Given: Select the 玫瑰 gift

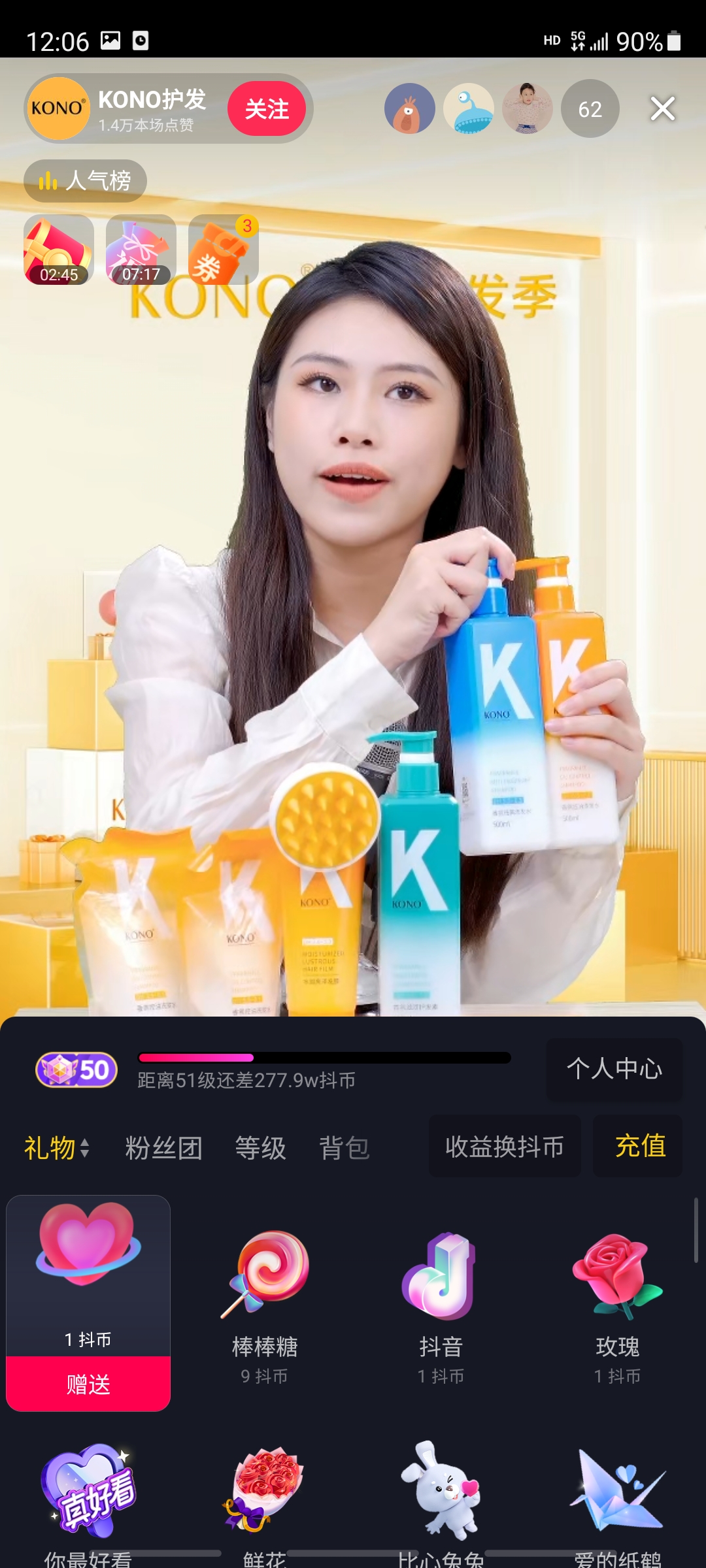Looking at the screenshot, I should pyautogui.click(x=617, y=1300).
